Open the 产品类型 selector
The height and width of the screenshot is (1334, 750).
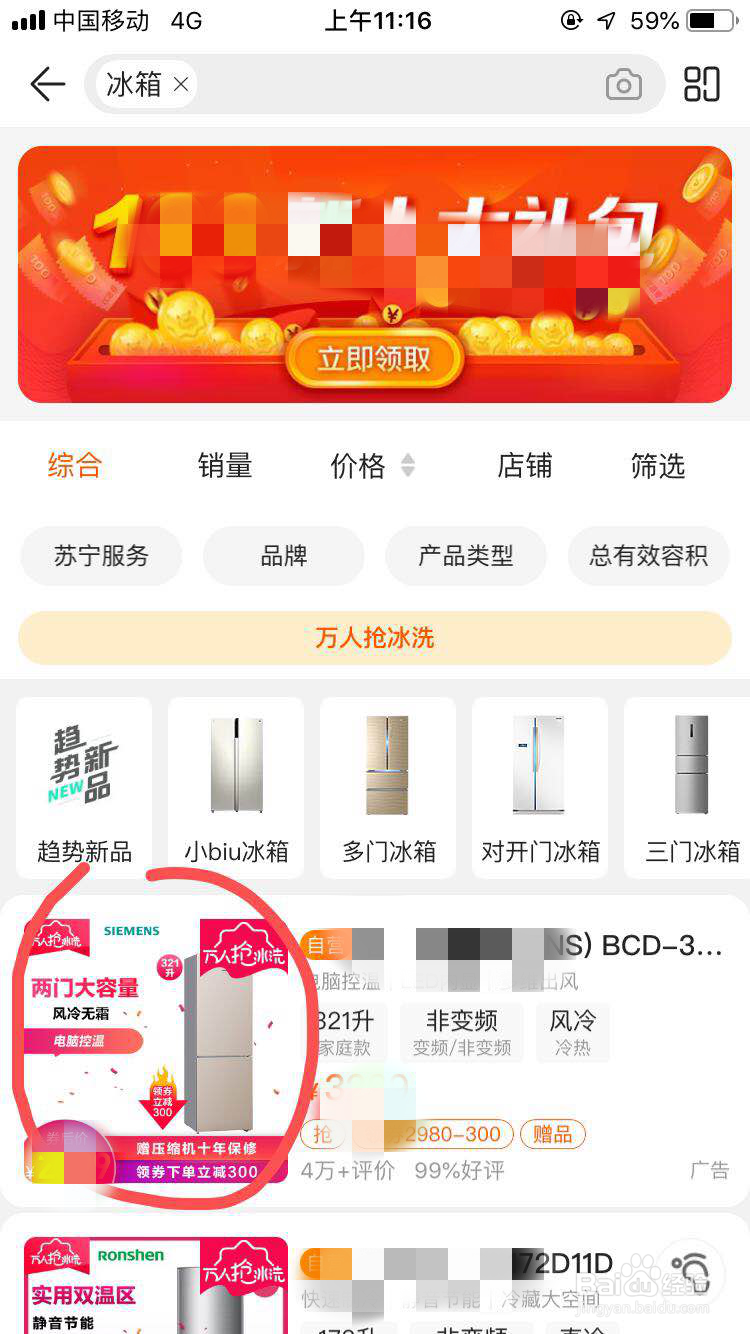466,555
